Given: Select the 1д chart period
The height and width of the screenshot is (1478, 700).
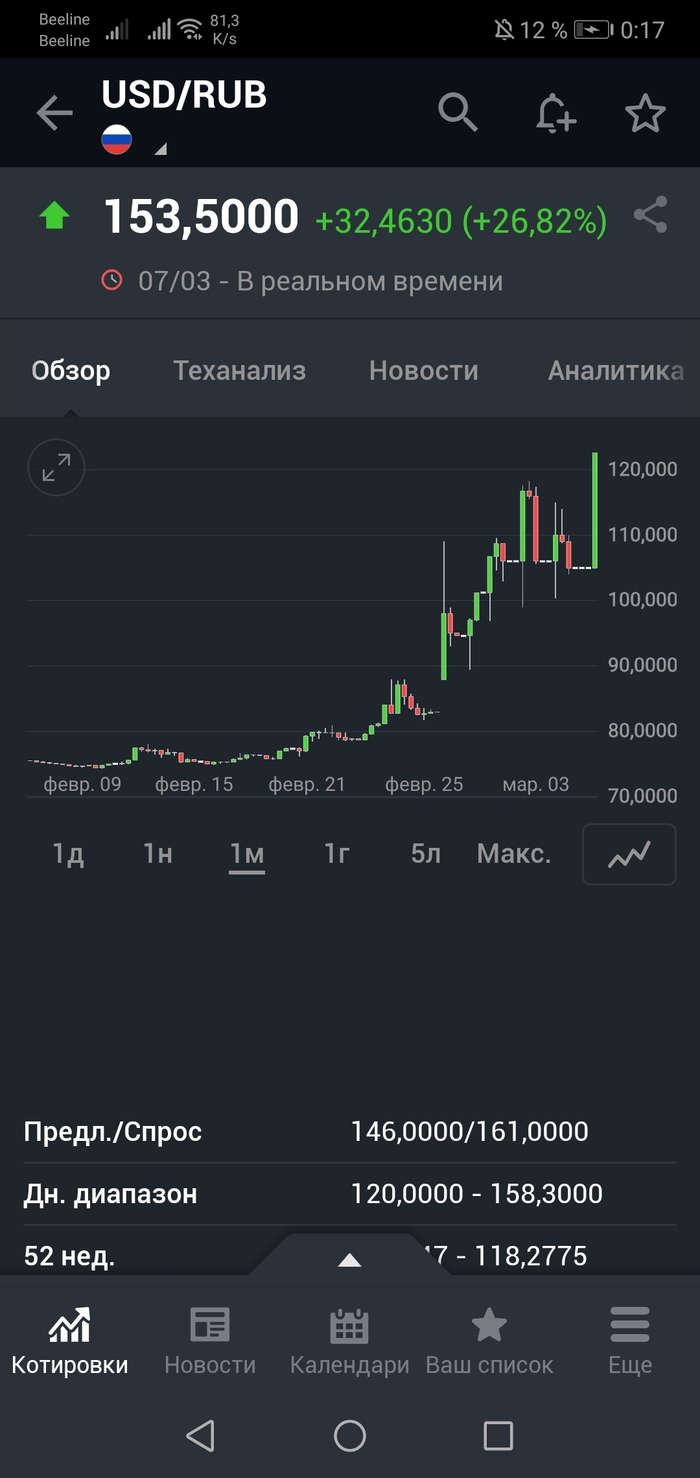Looking at the screenshot, I should 68,854.
